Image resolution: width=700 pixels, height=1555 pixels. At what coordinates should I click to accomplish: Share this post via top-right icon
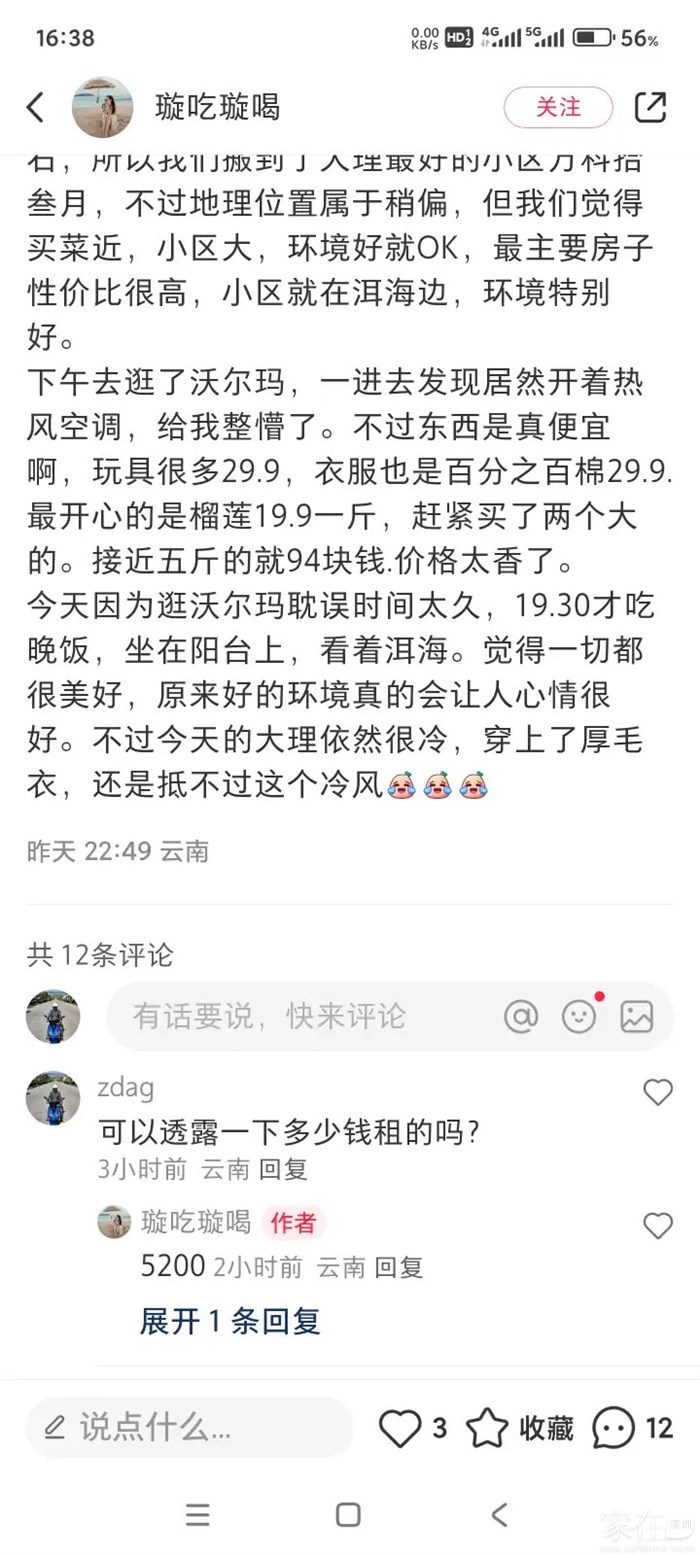pyautogui.click(x=650, y=107)
